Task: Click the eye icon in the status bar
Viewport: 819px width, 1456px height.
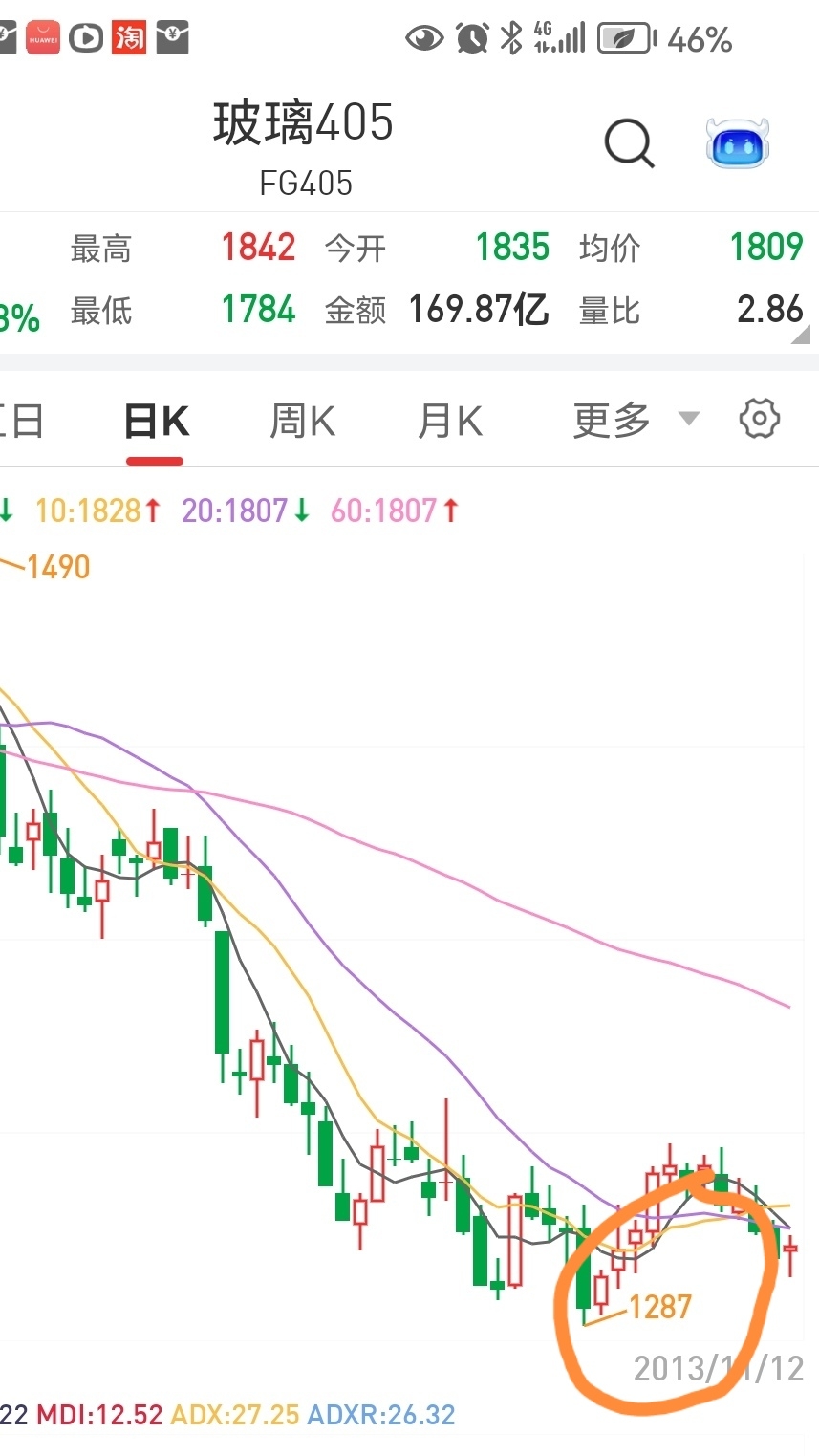Action: (x=424, y=37)
